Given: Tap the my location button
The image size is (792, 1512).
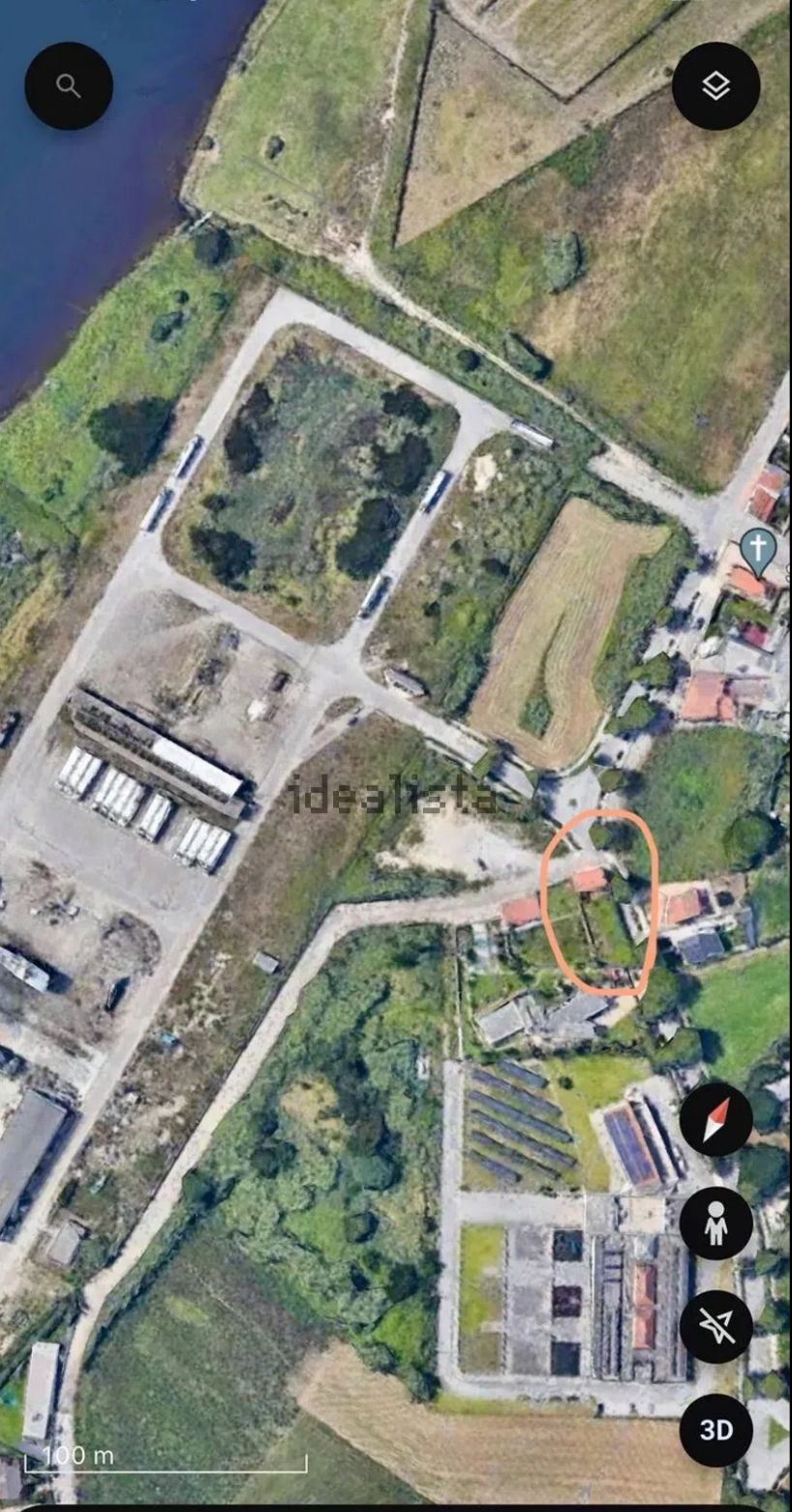Looking at the screenshot, I should pos(716,1326).
